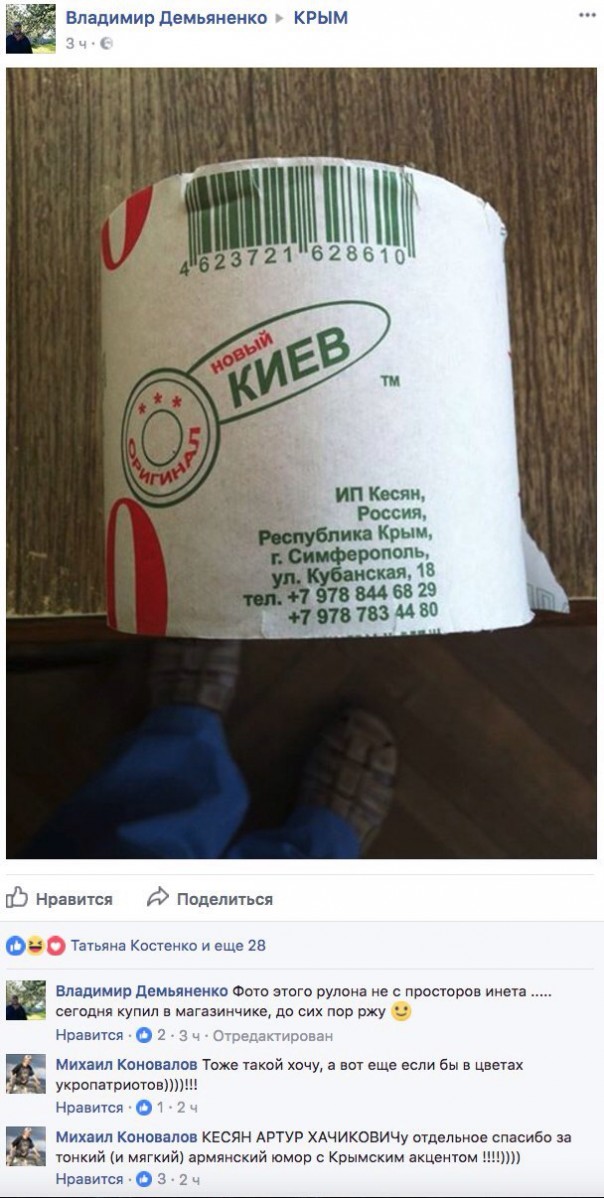This screenshot has height=1198, width=604.
Task: Open the post options dropdown arrow
Action: (587, 15)
